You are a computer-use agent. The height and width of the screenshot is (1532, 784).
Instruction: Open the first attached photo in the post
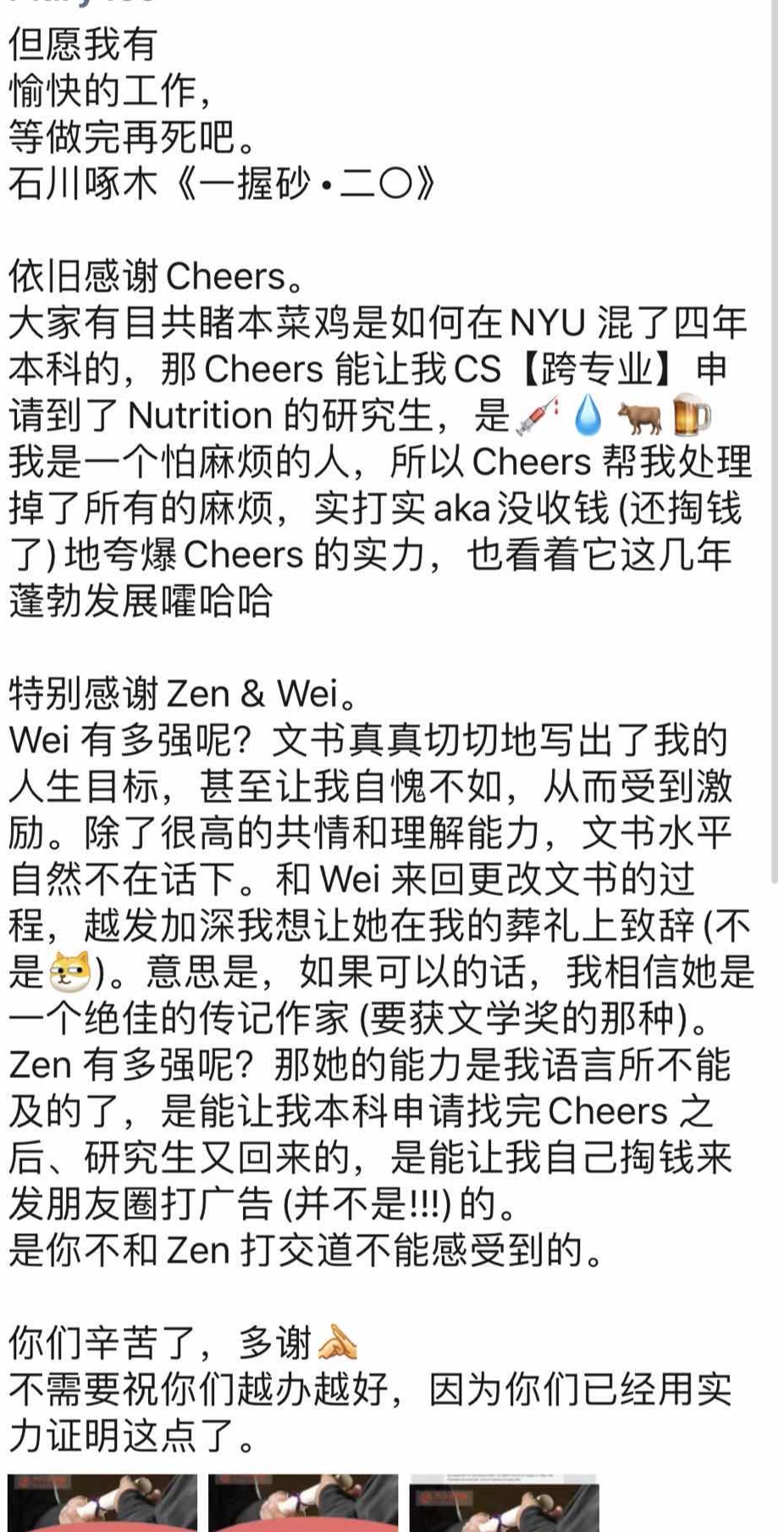coord(102,1502)
